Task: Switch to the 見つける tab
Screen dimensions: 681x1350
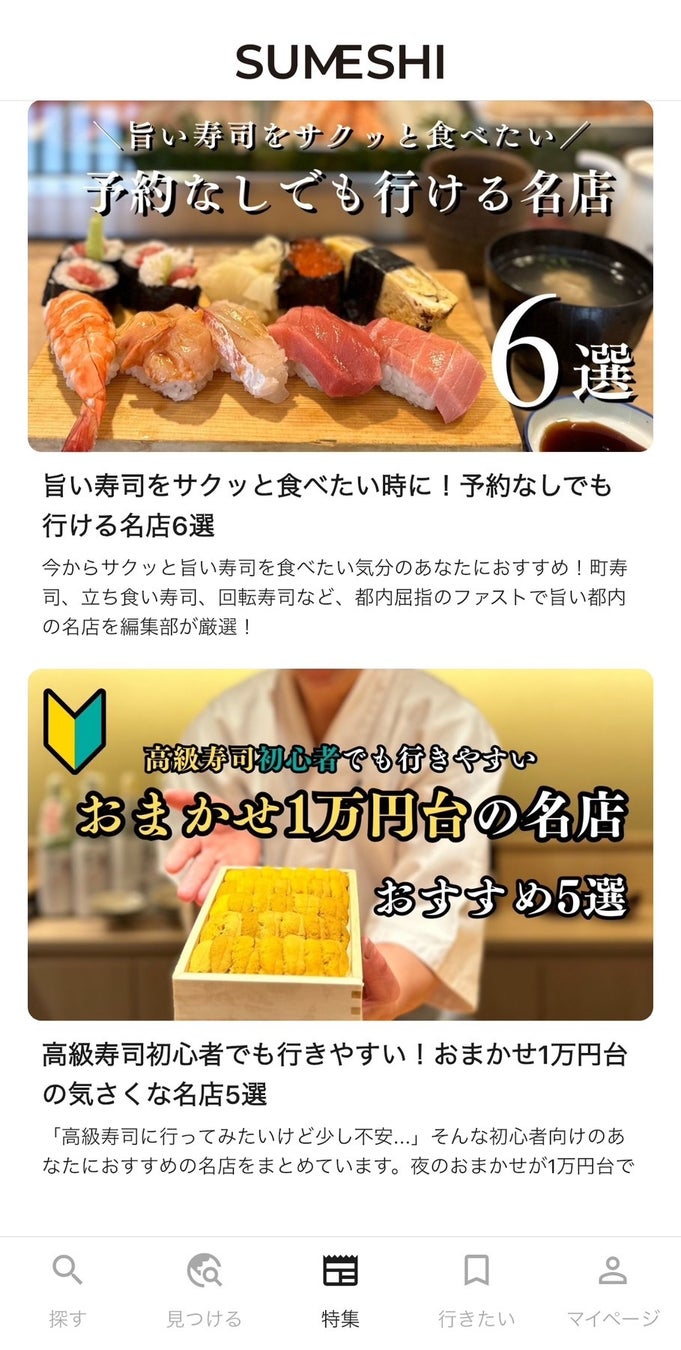Action: [x=204, y=1290]
